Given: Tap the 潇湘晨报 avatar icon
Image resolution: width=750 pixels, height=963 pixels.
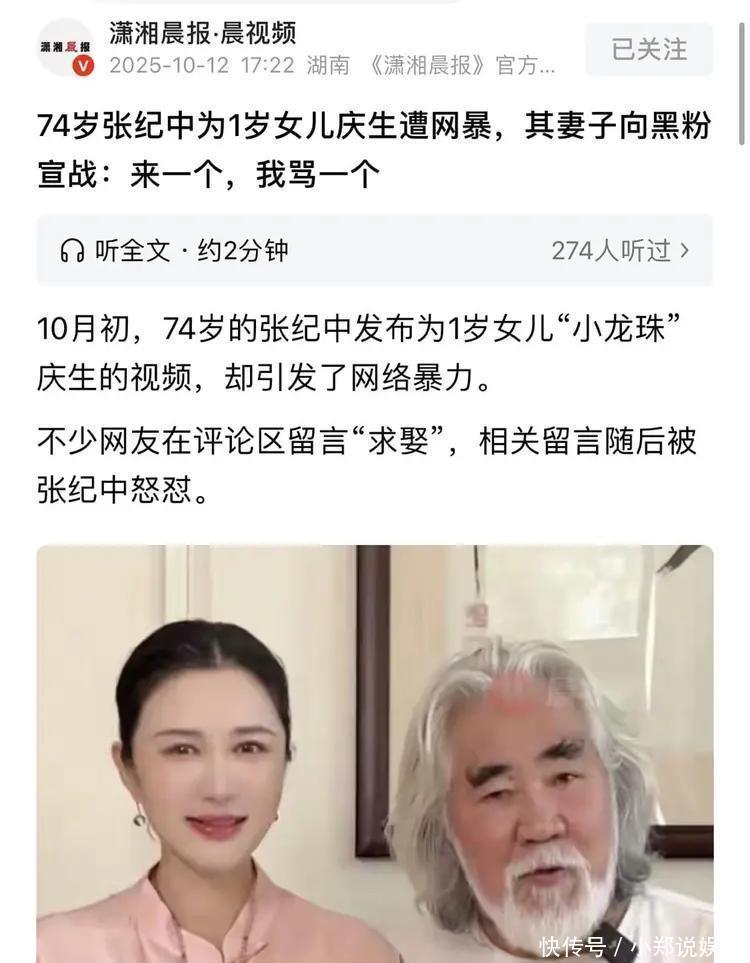Looking at the screenshot, I should 65,48.
